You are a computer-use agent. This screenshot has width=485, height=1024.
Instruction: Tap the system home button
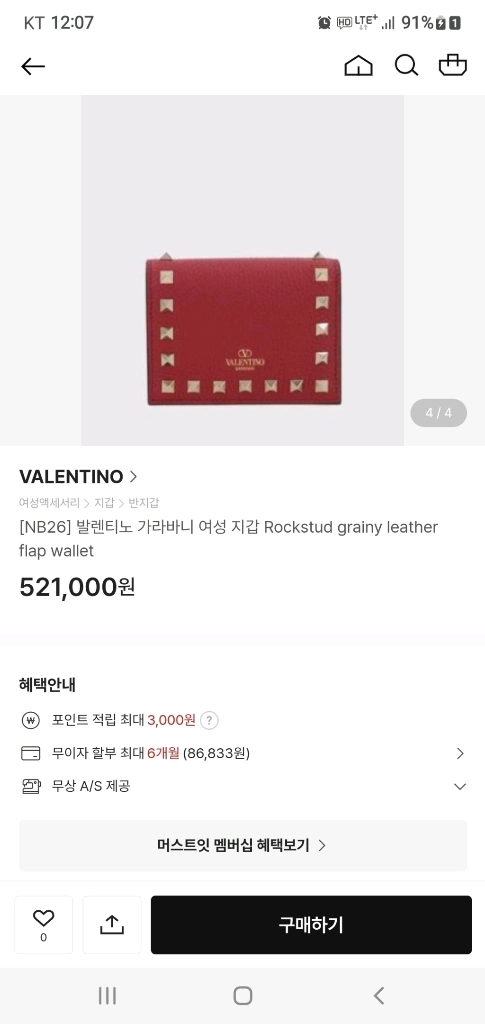click(x=243, y=995)
